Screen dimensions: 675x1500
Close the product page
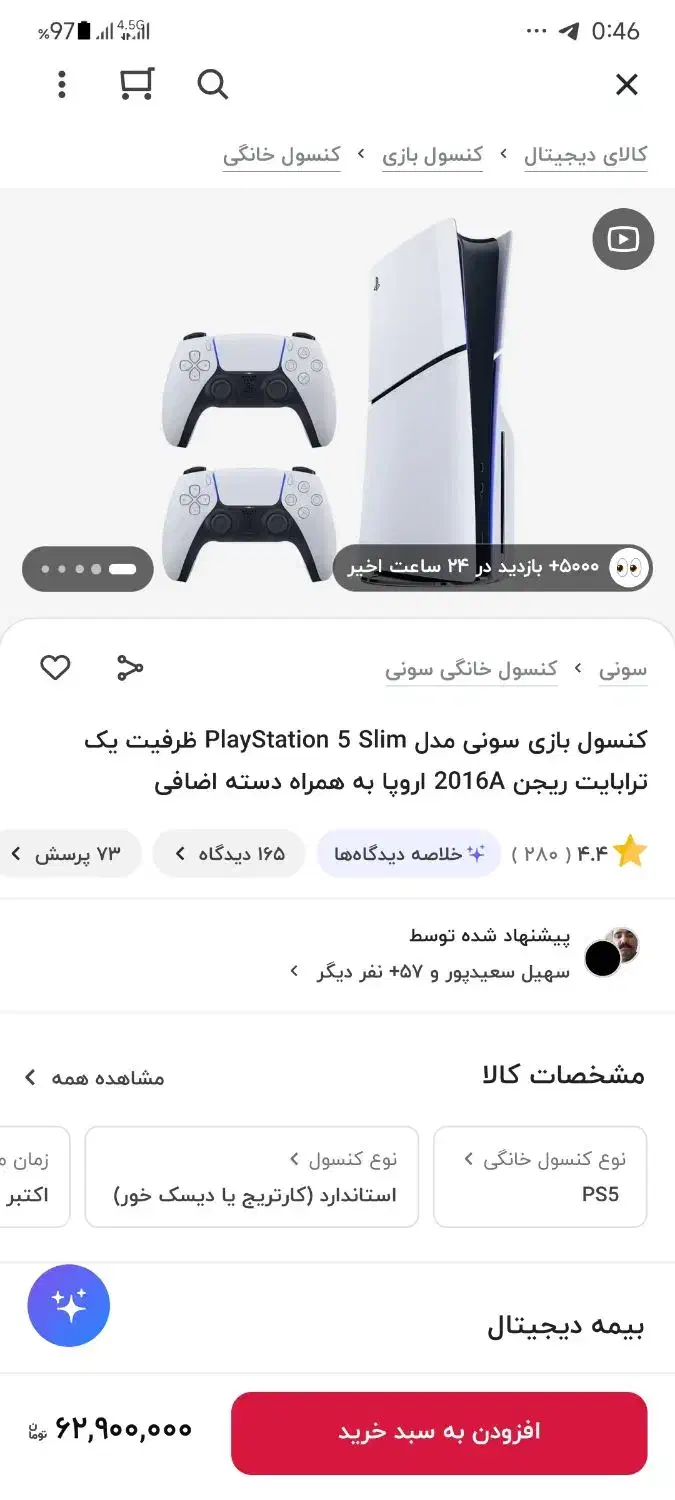[x=626, y=85]
